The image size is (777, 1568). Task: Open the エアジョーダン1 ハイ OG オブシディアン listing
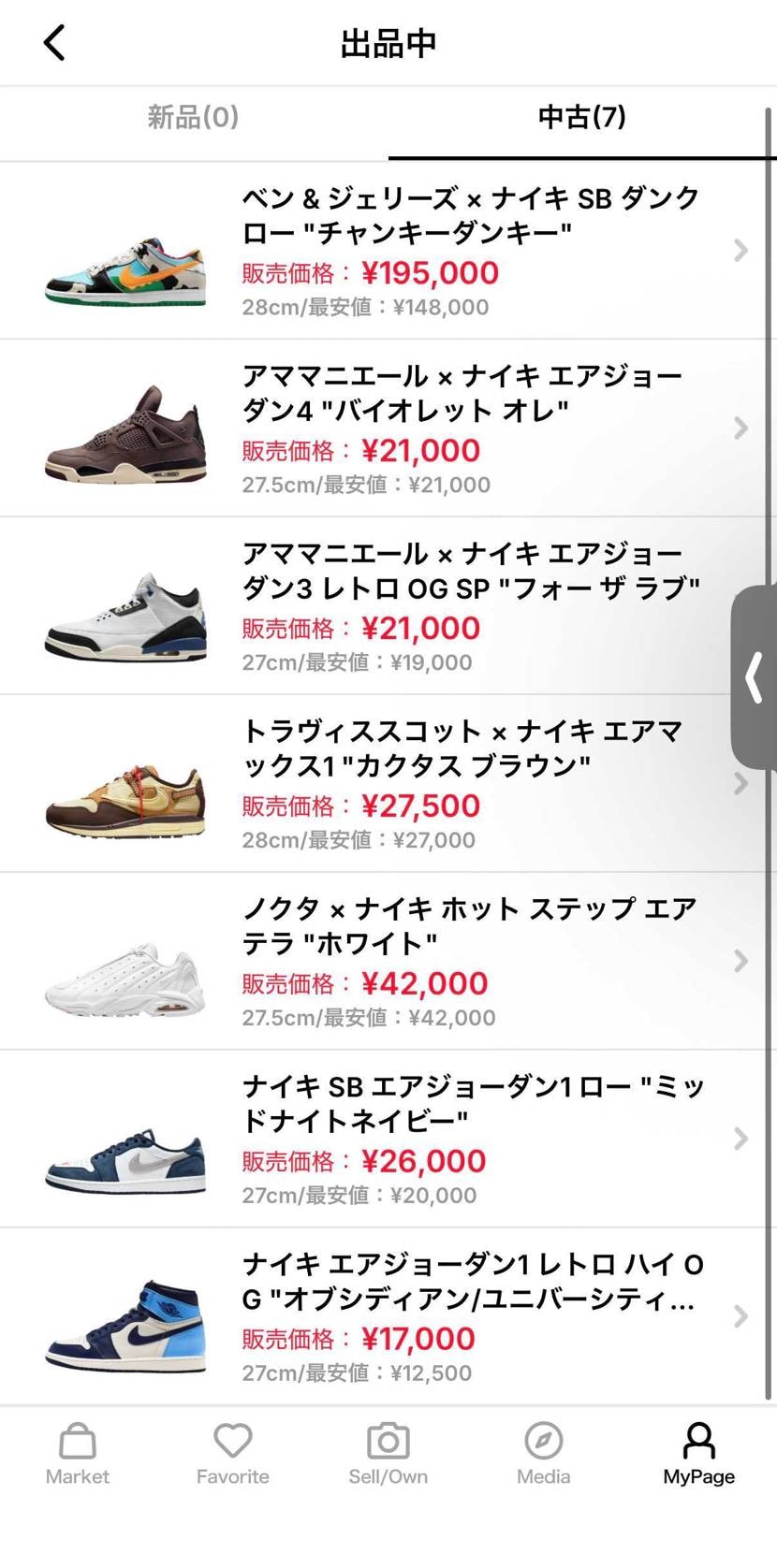pyautogui.click(x=388, y=1316)
